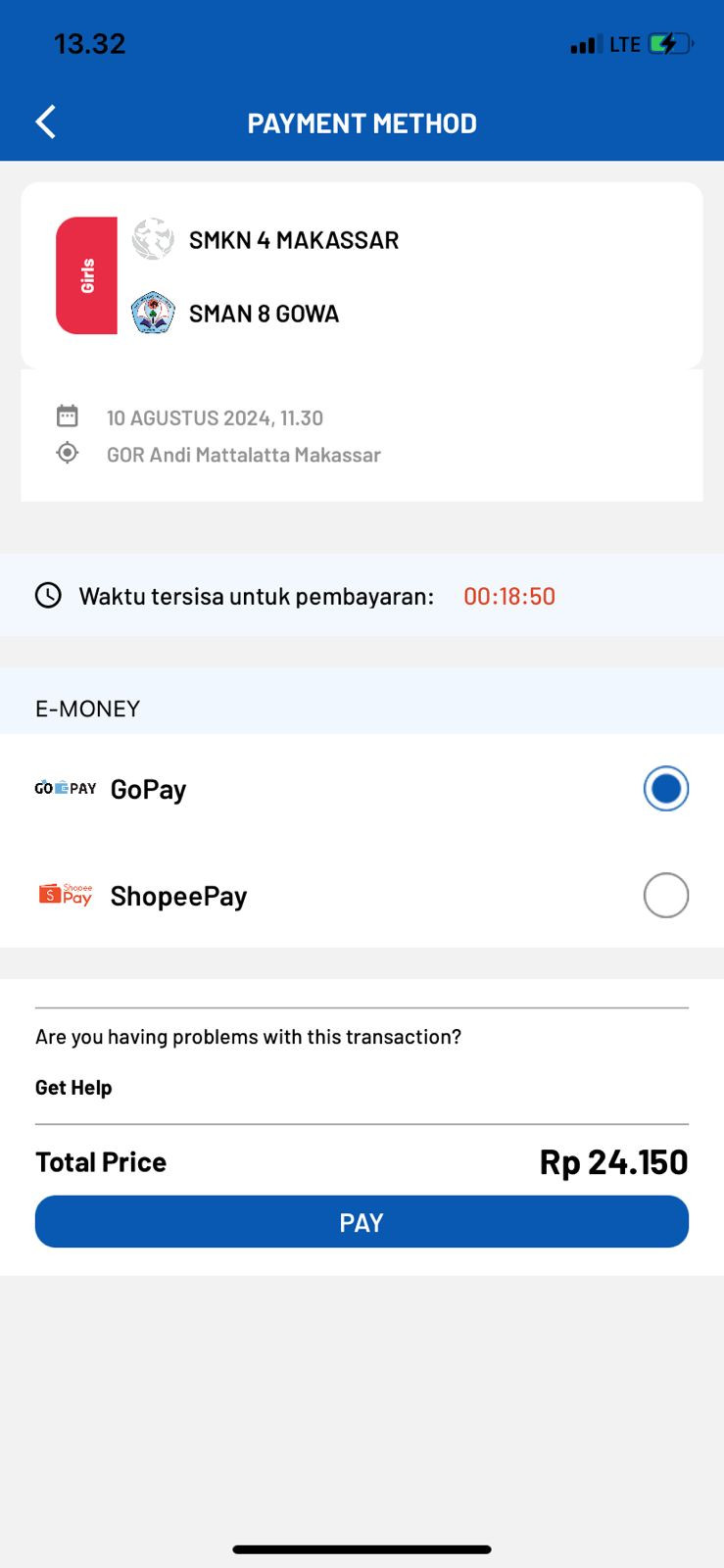The height and width of the screenshot is (1568, 724).
Task: Go back using the header arrow
Action: point(46,122)
